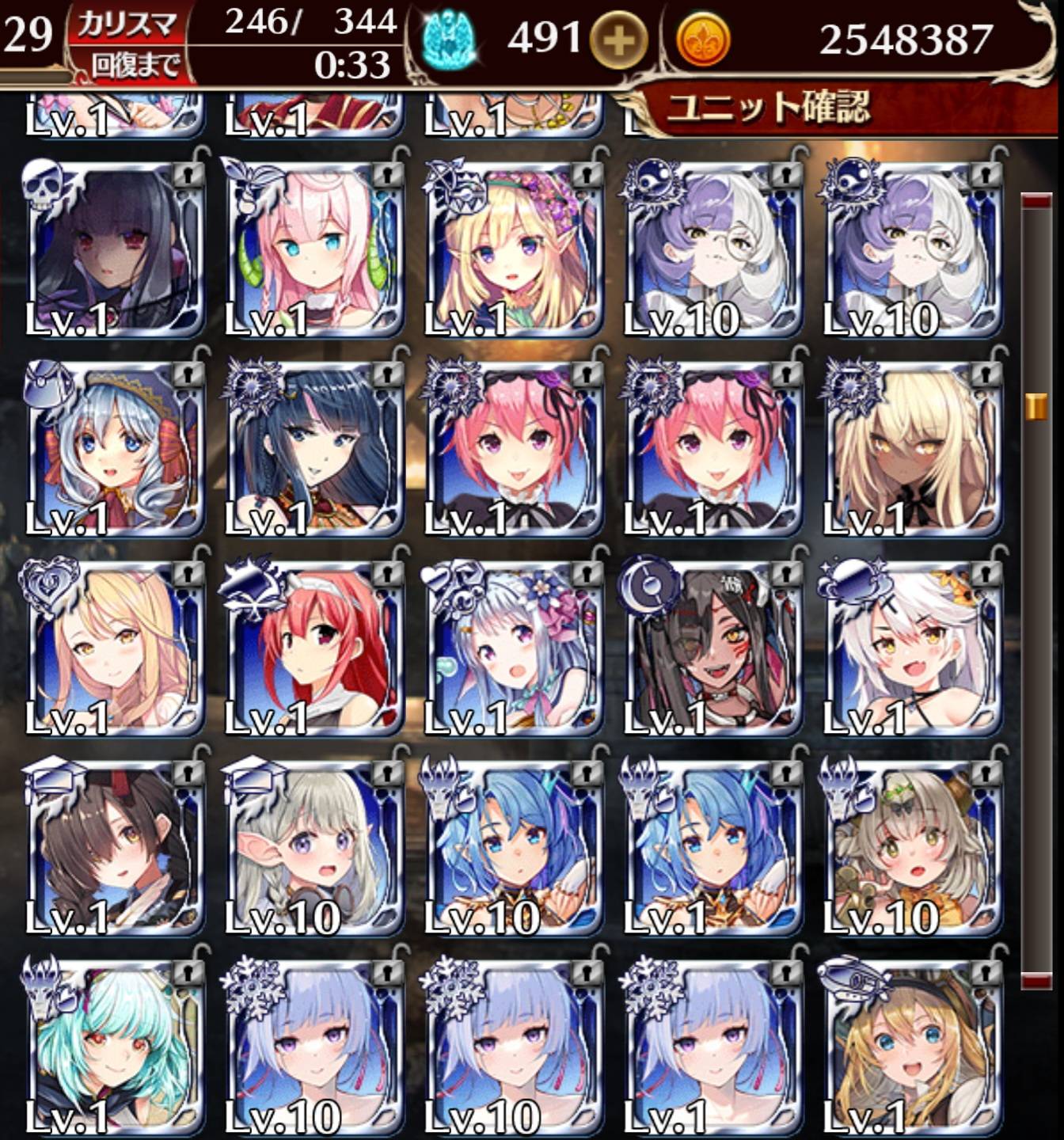
Task: Open the black-haired skull-class unit card
Action: (116, 249)
